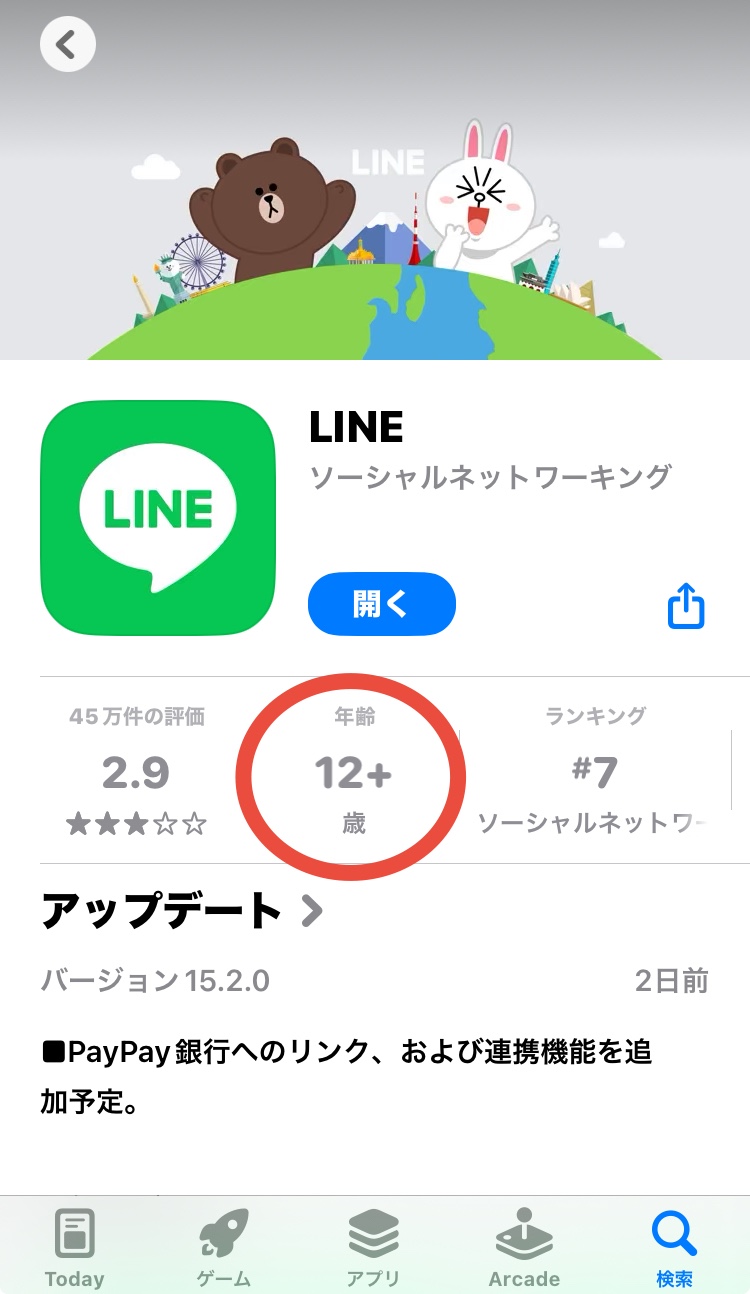Image resolution: width=750 pixels, height=1294 pixels.
Task: Switch to the アプリ tab
Action: (374, 1246)
